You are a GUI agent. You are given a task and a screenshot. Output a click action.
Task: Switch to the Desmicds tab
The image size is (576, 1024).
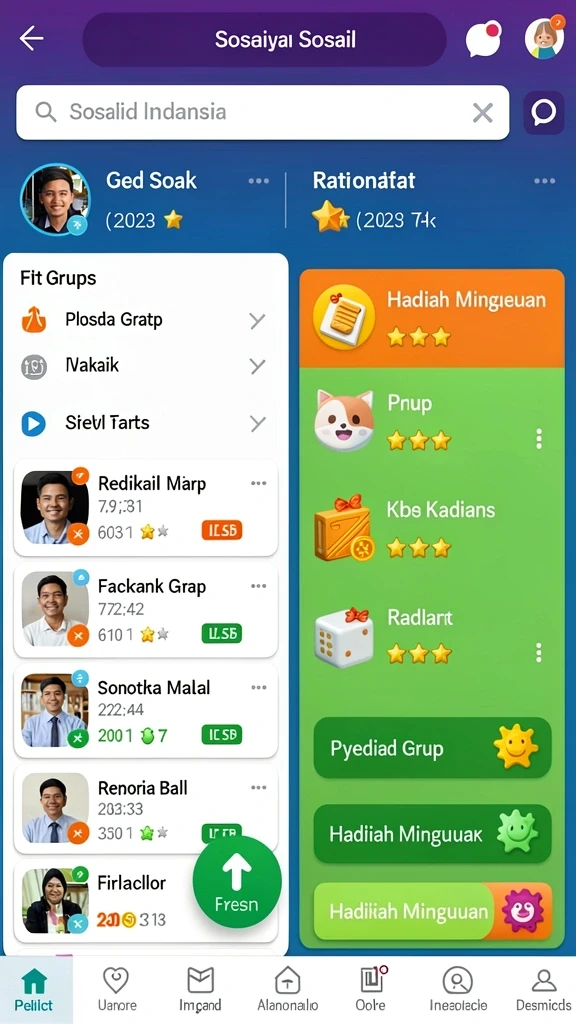tap(544, 990)
